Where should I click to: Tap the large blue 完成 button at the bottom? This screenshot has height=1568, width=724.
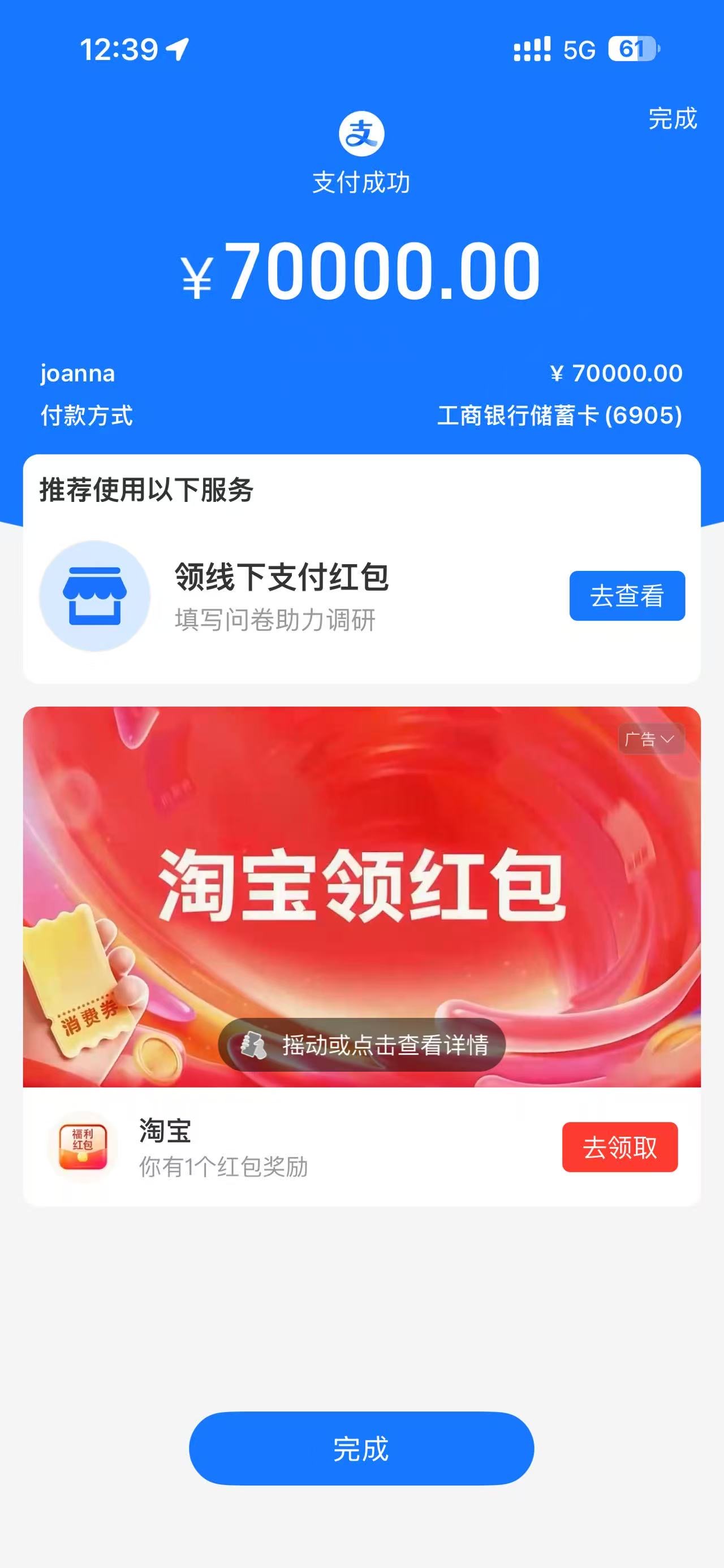[361, 1448]
